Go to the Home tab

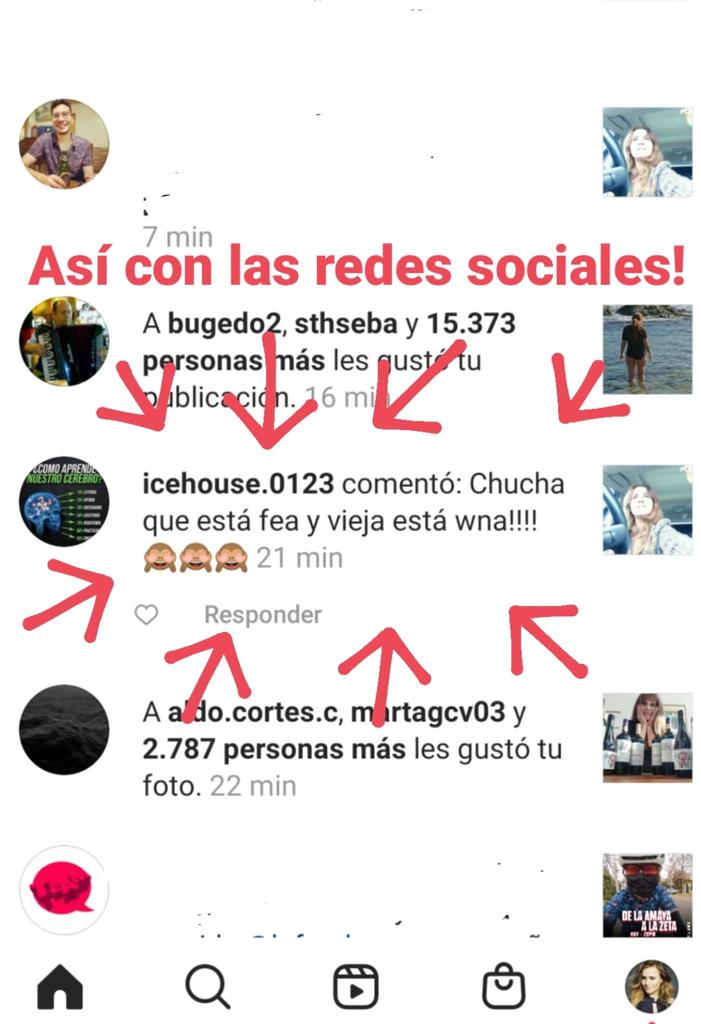[x=60, y=987]
